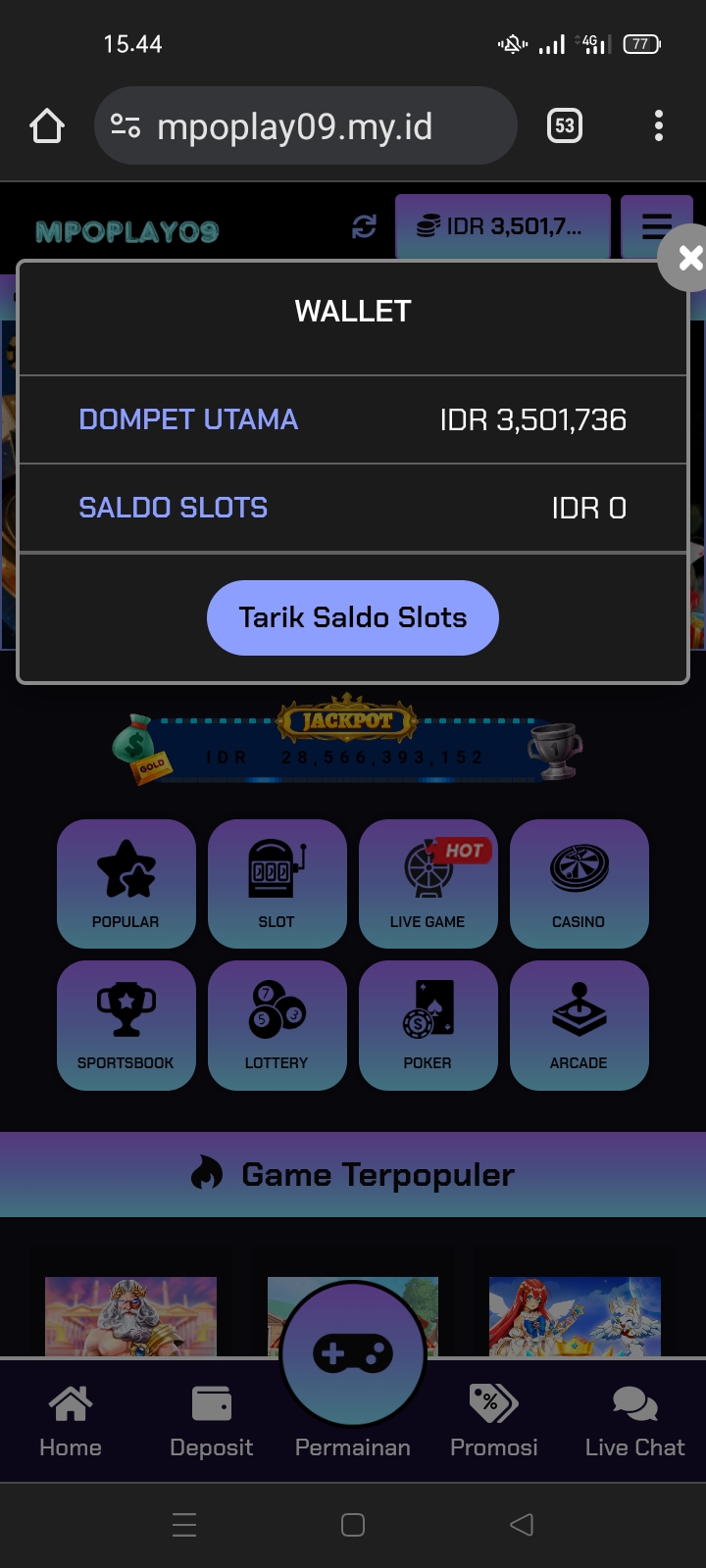The height and width of the screenshot is (1568, 706).
Task: Start a Live Chat
Action: (x=634, y=1421)
